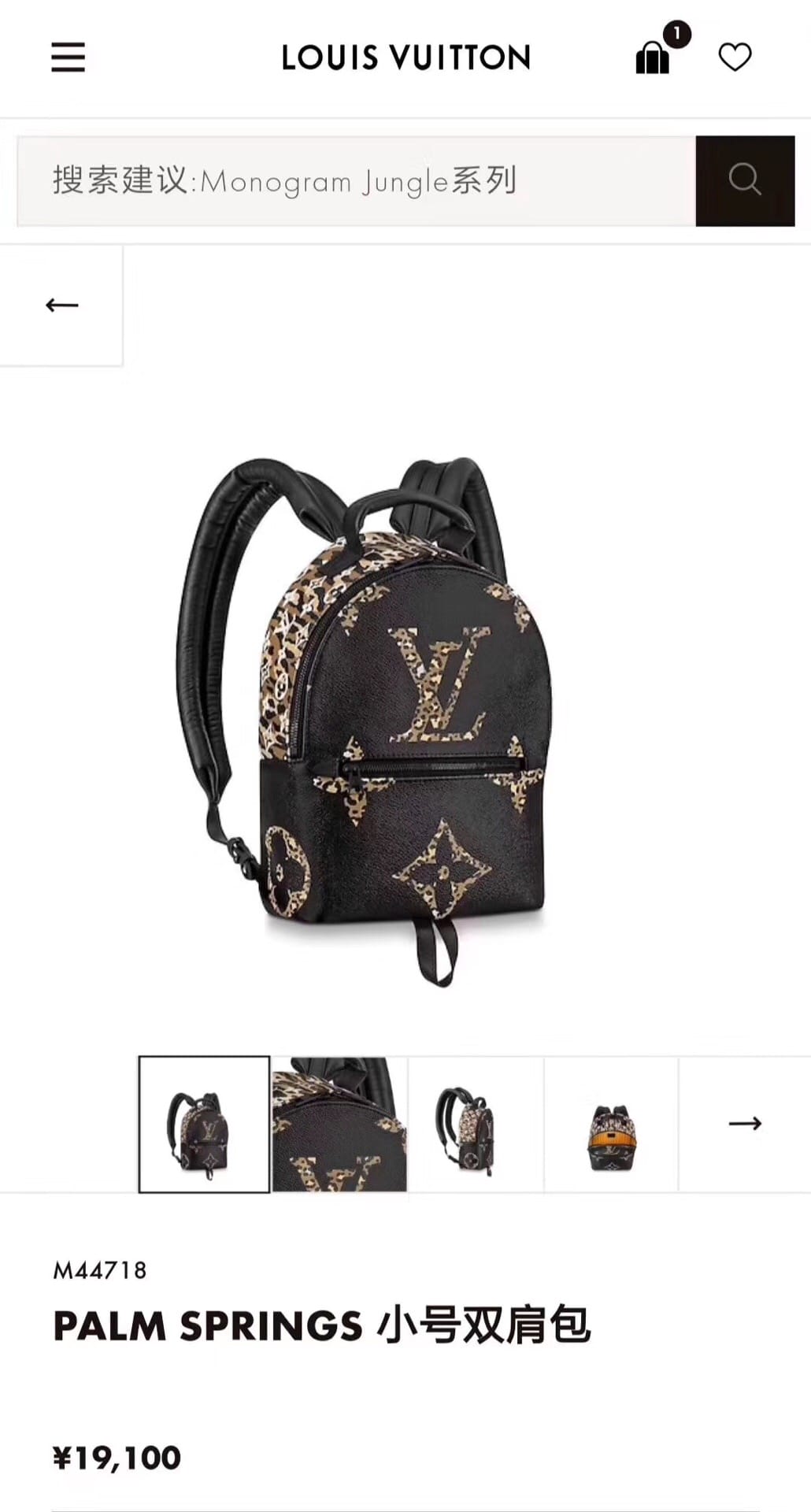Tap the magnifier search button
This screenshot has height=1512, width=811.
click(x=744, y=181)
